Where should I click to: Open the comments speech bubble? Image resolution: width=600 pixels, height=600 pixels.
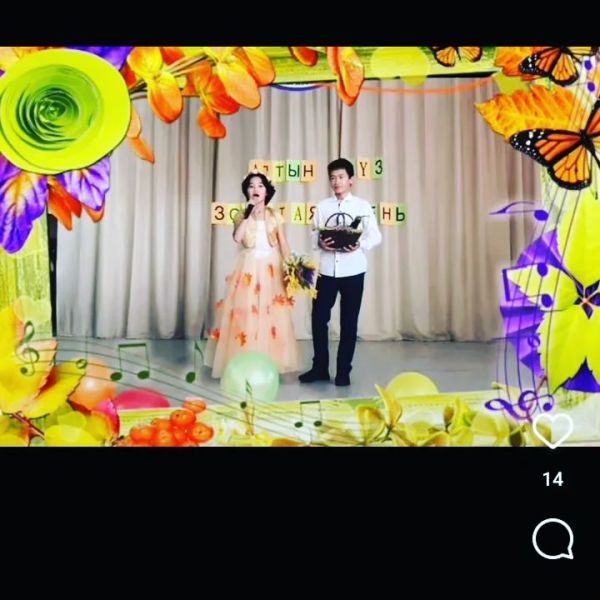click(552, 539)
